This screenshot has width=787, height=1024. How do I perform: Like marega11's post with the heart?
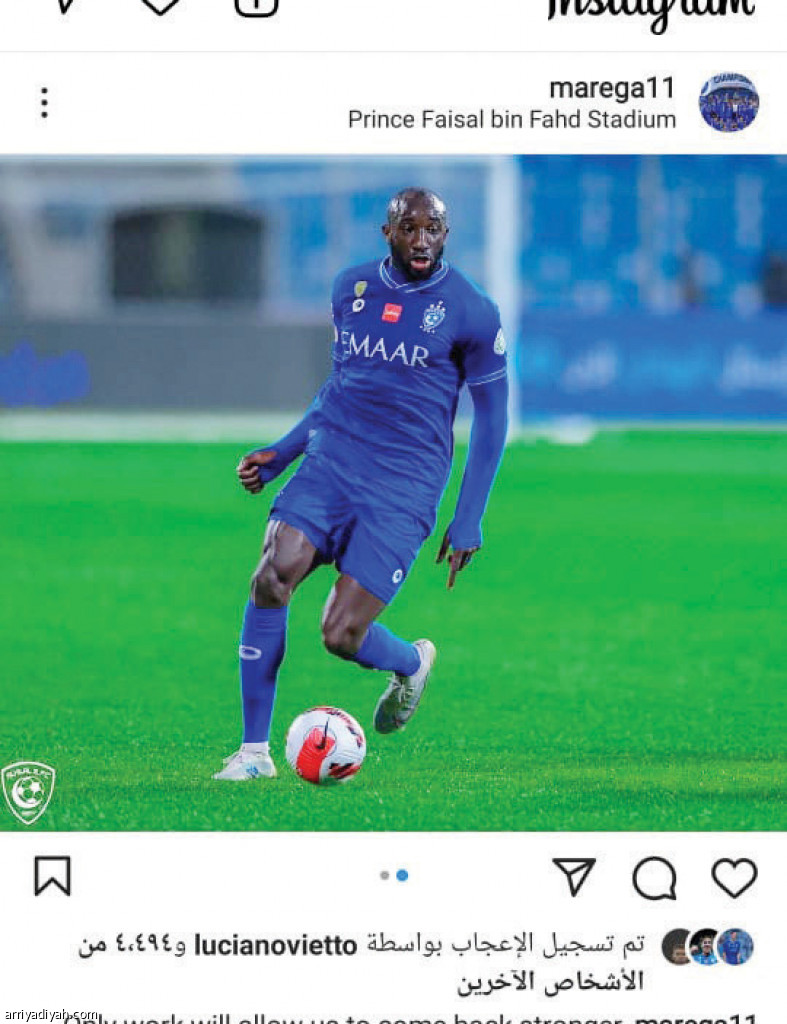(x=734, y=877)
